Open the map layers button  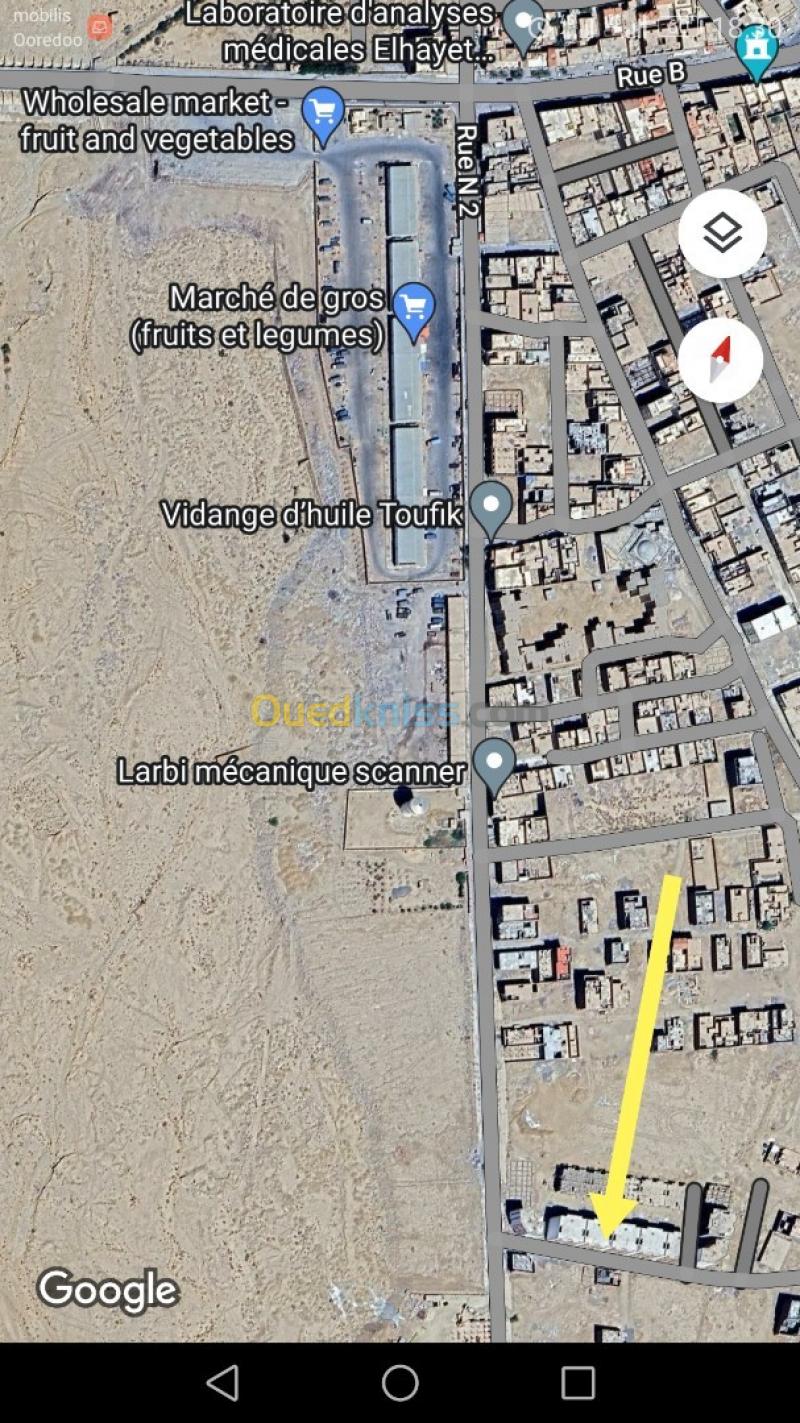coord(722,233)
